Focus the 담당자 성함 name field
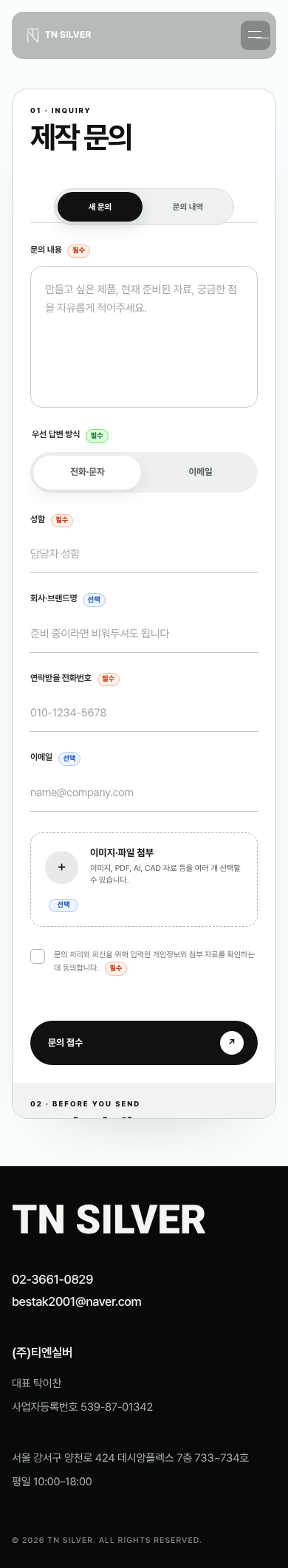The height and width of the screenshot is (1568, 288). pos(144,554)
